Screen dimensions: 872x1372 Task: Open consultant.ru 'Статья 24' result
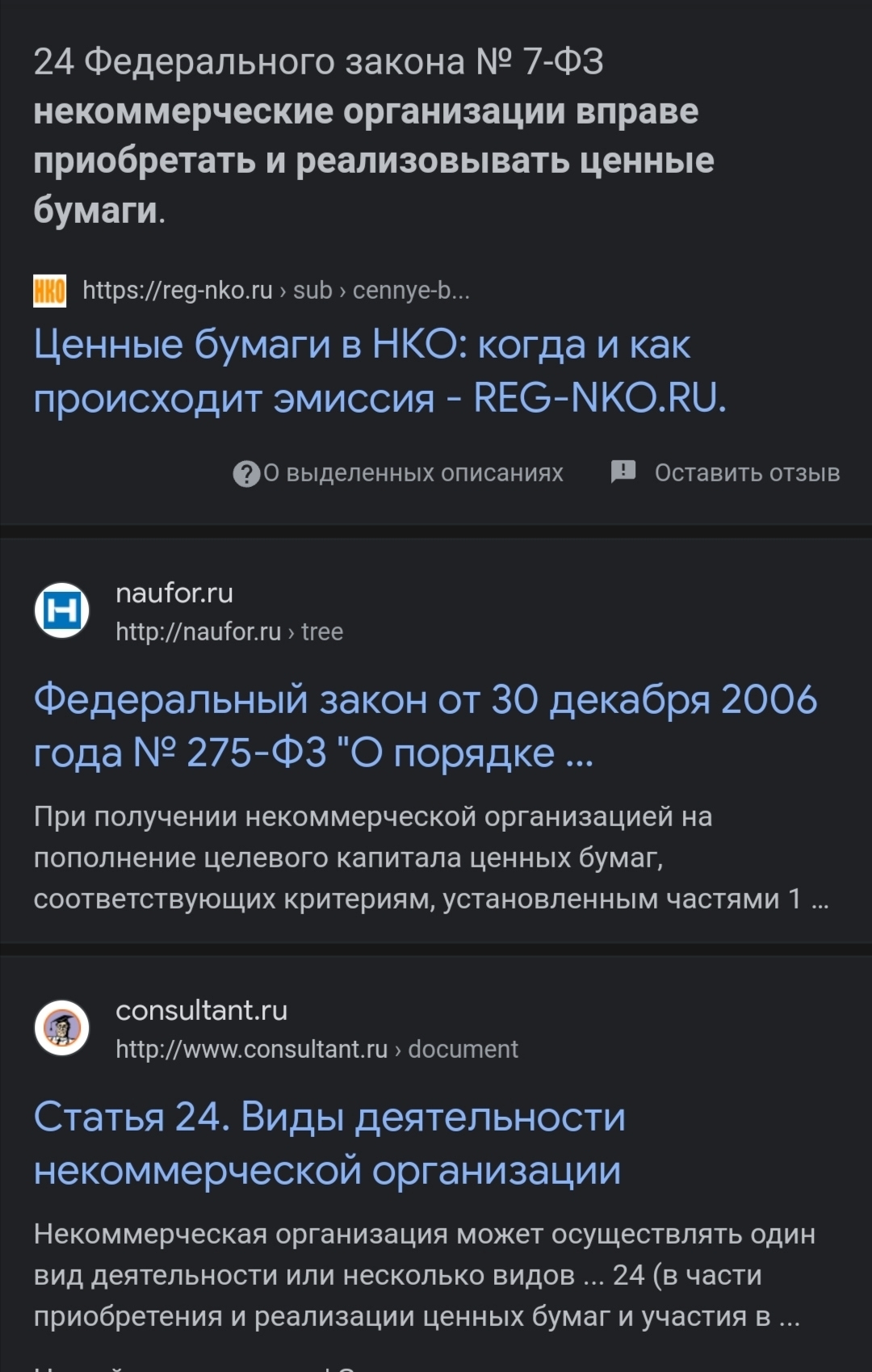coord(329,1143)
